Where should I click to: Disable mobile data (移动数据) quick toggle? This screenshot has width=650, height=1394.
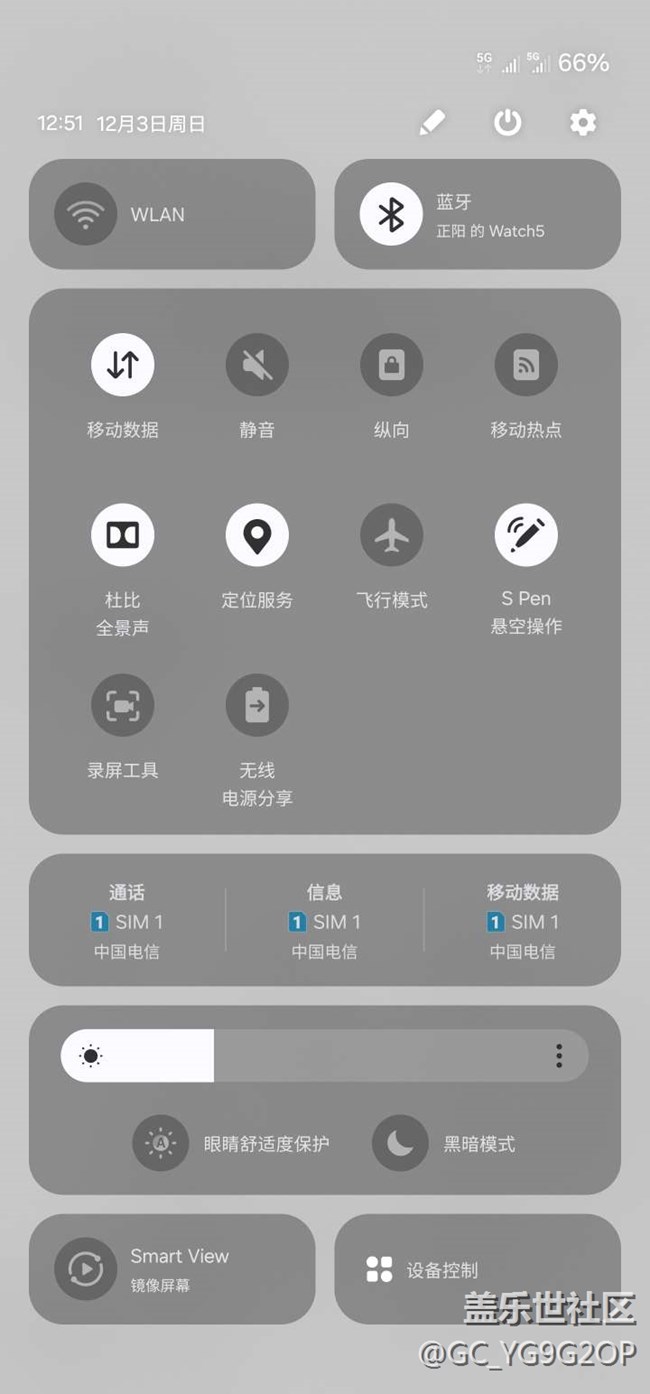122,365
